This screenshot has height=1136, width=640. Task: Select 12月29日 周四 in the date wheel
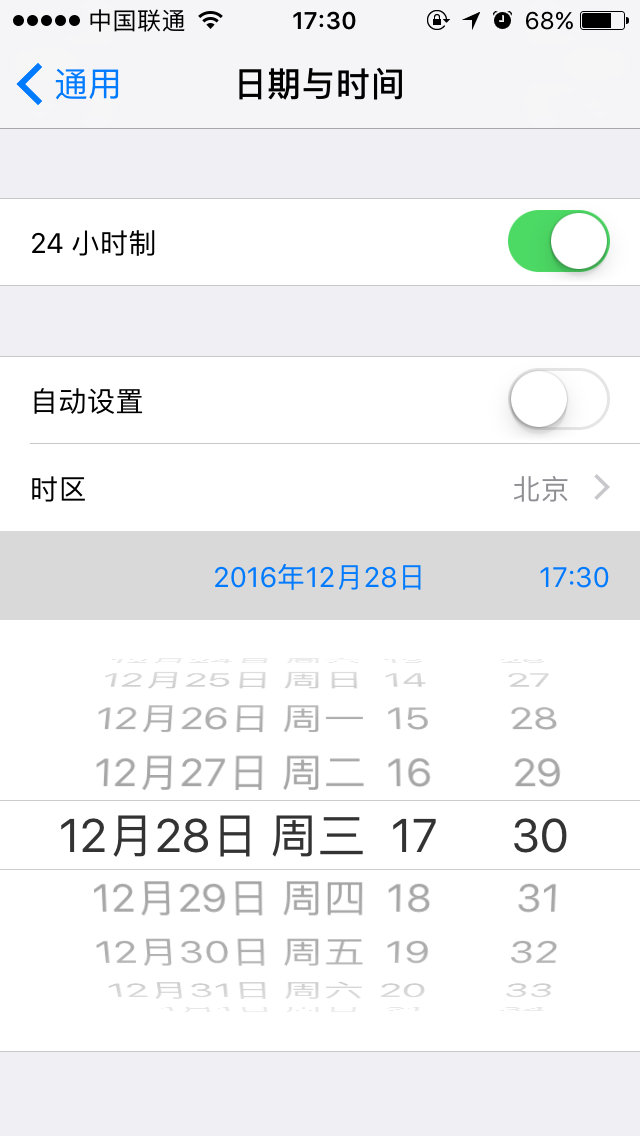pos(229,899)
